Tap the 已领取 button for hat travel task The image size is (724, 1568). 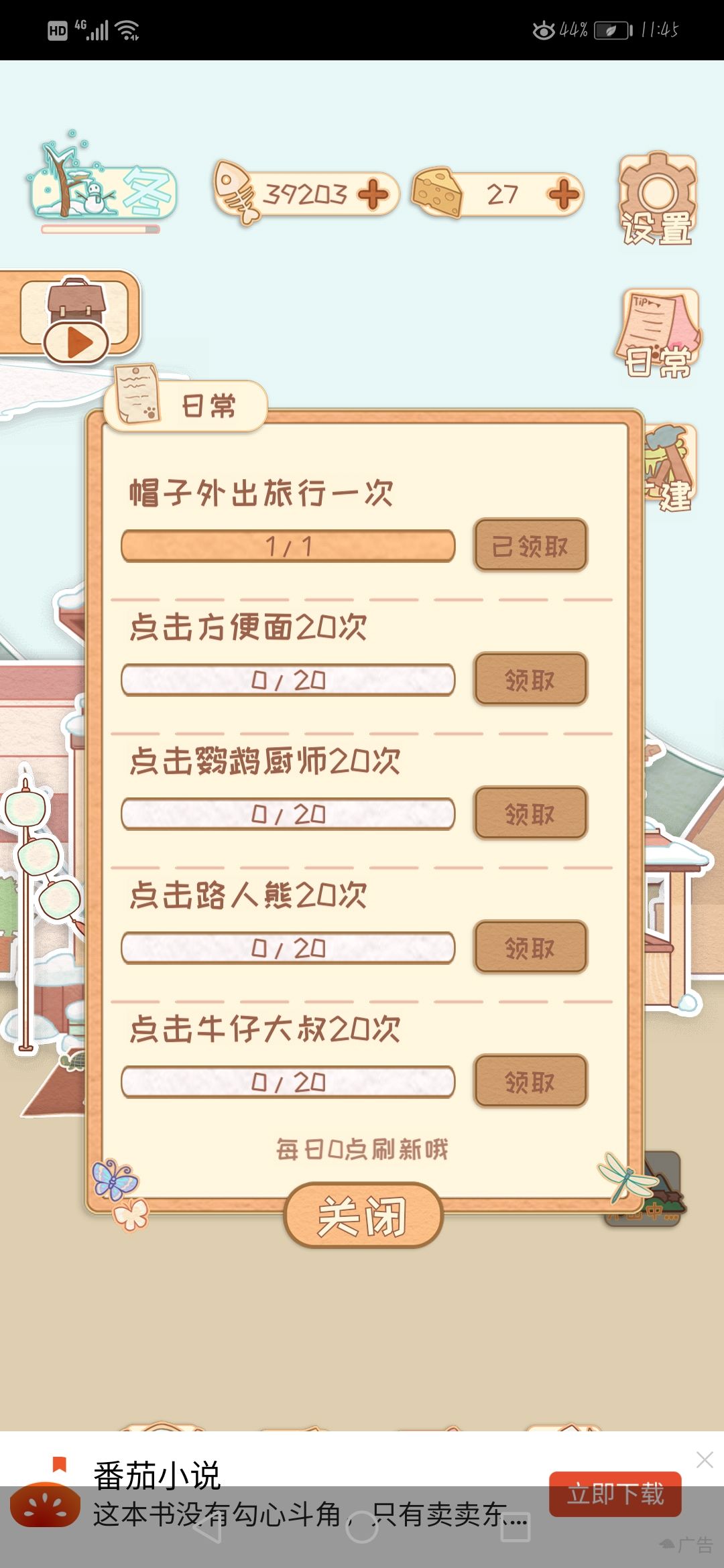[530, 545]
